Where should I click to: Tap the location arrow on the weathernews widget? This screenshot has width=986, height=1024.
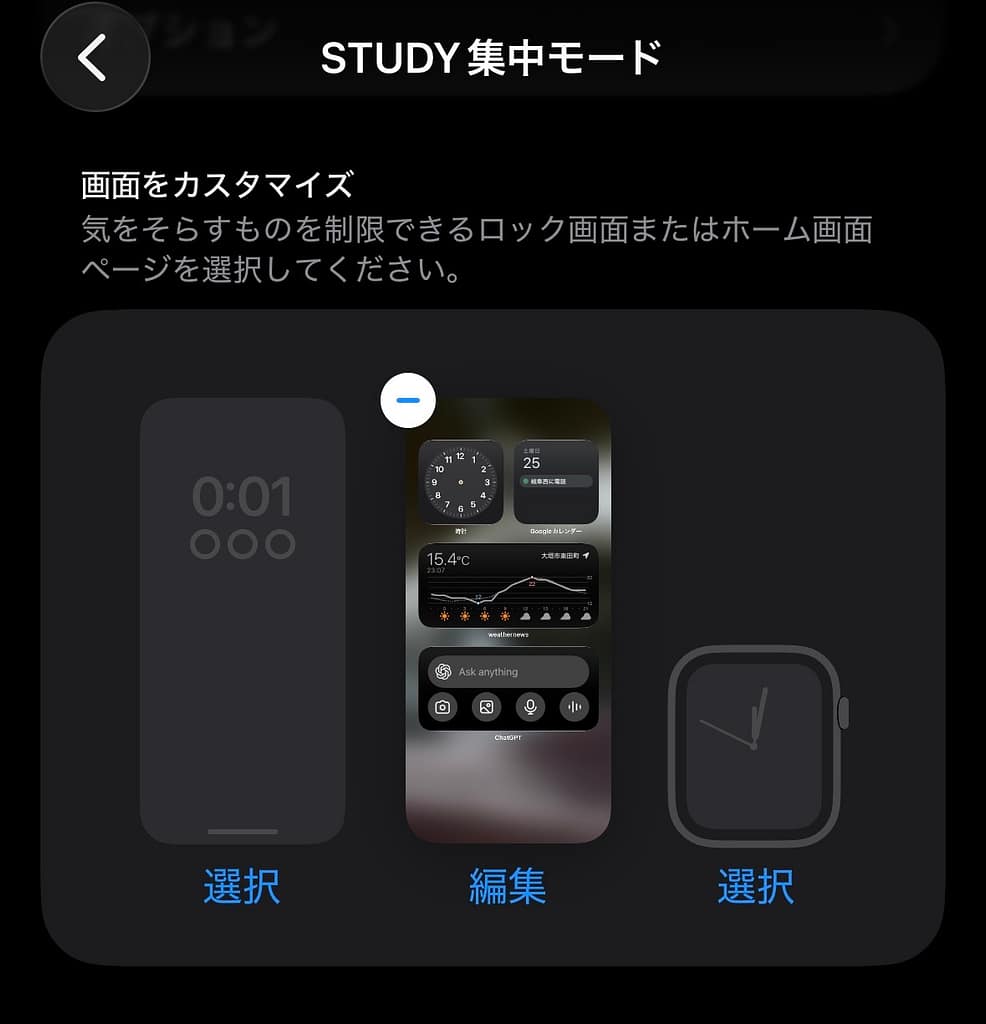[x=588, y=555]
